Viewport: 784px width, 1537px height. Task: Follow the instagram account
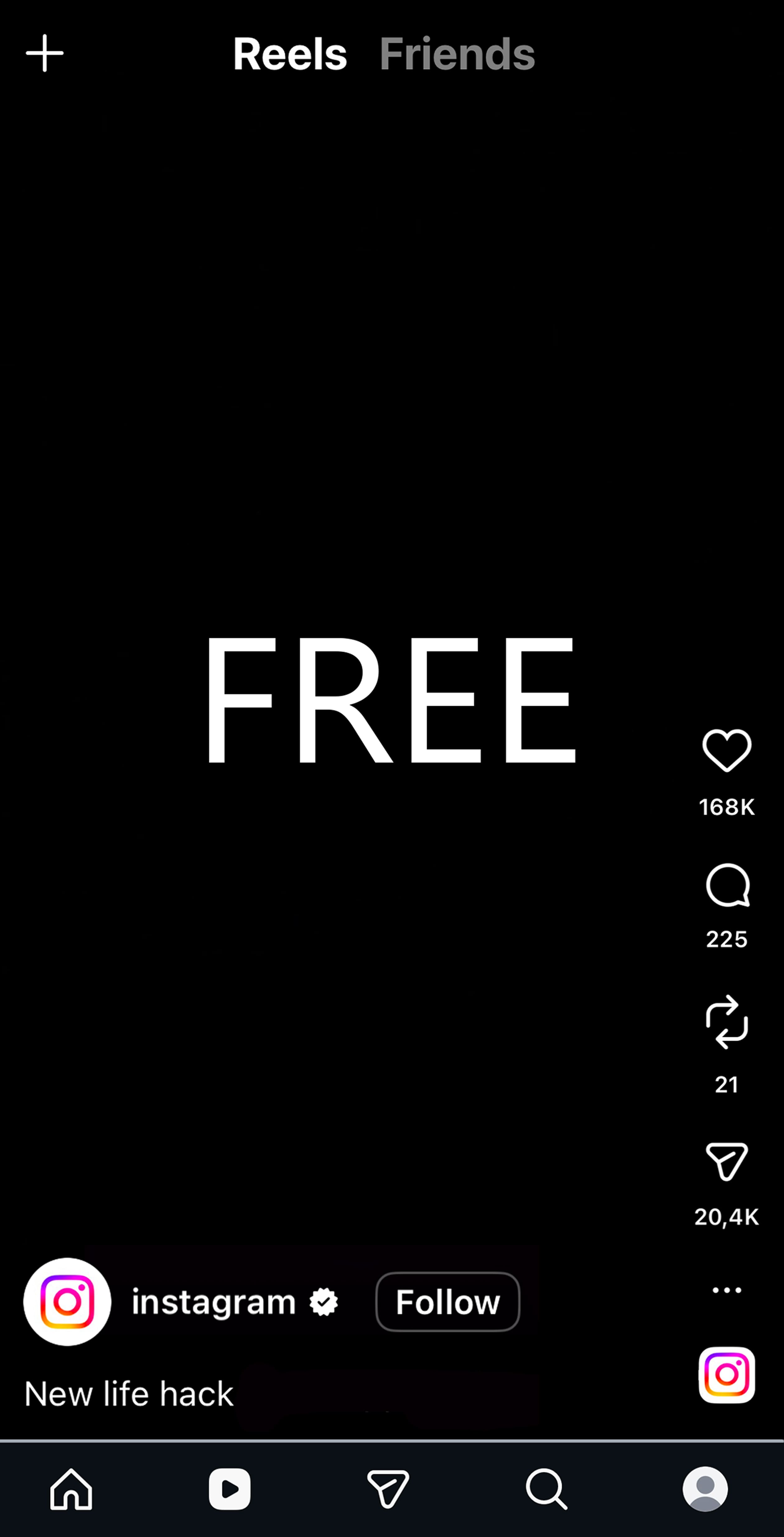click(447, 1302)
